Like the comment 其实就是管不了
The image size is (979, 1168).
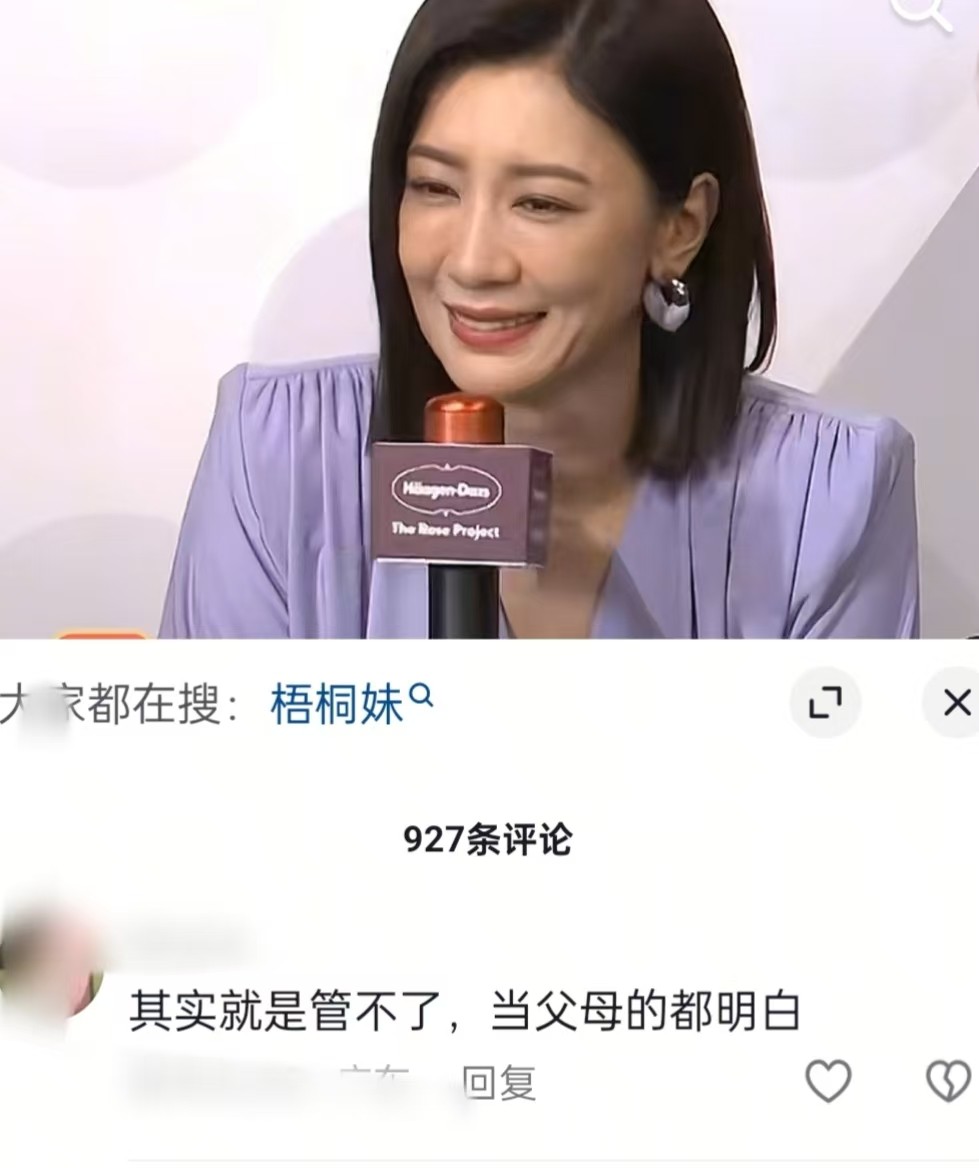tap(828, 1081)
